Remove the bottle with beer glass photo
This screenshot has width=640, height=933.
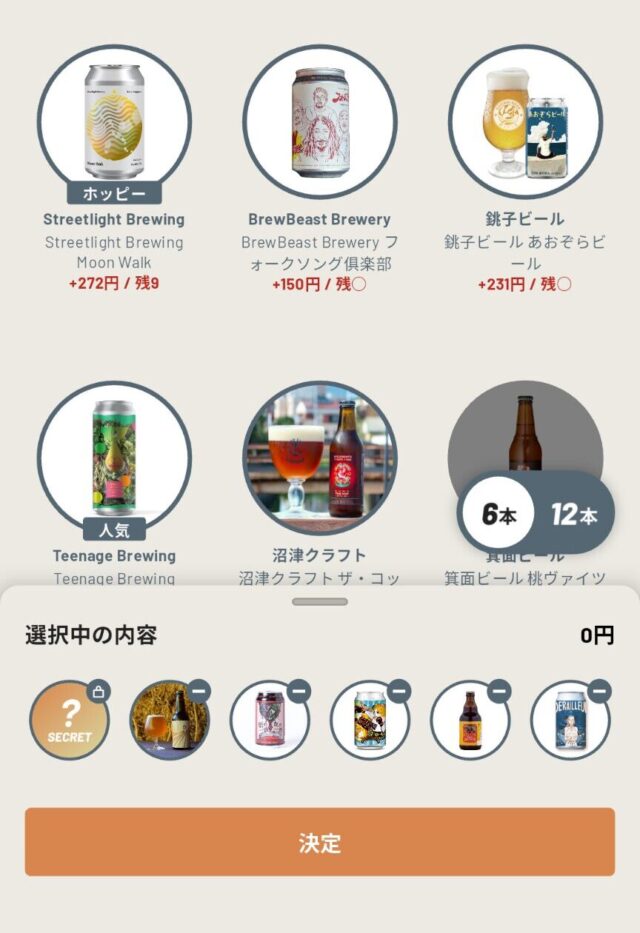coord(199,691)
